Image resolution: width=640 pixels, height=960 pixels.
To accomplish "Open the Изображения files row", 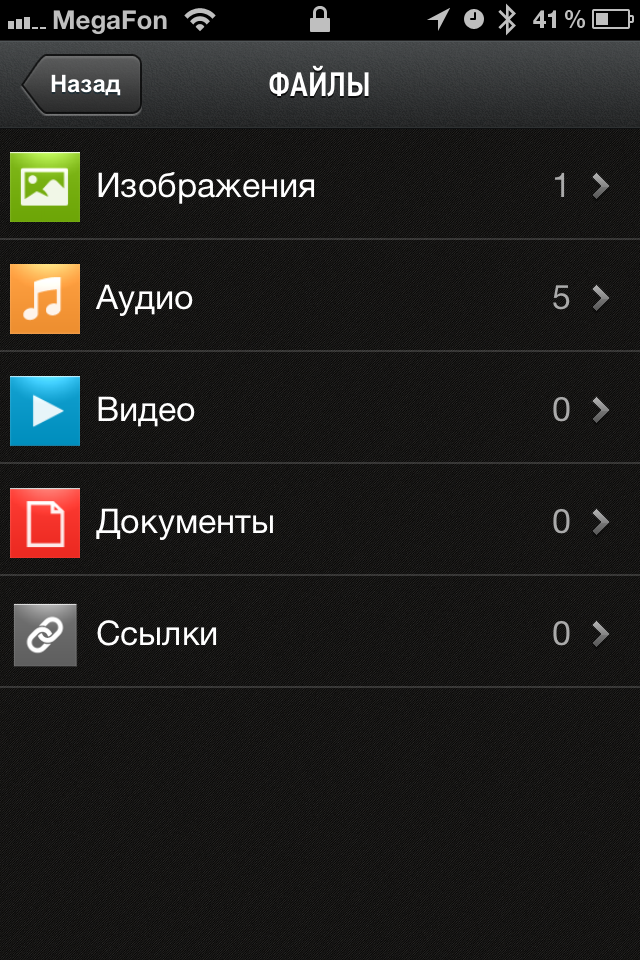I will 320,186.
